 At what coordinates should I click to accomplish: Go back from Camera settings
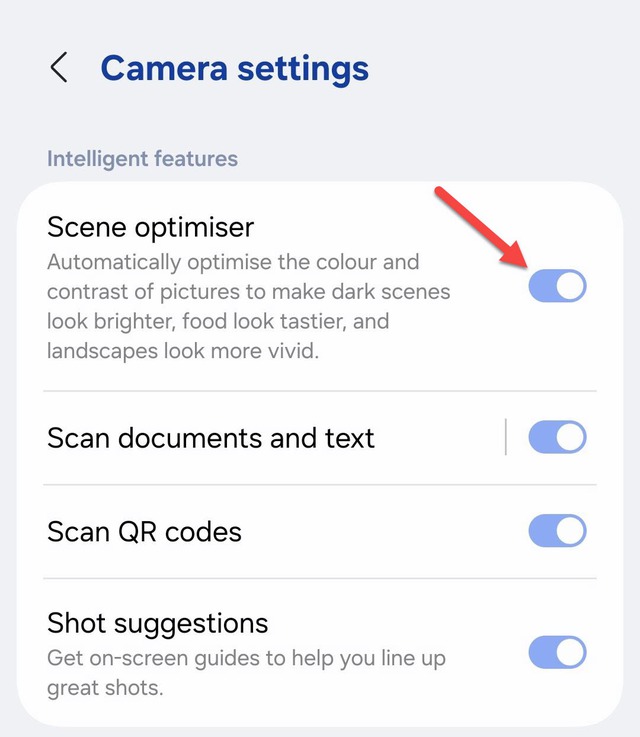[x=58, y=68]
